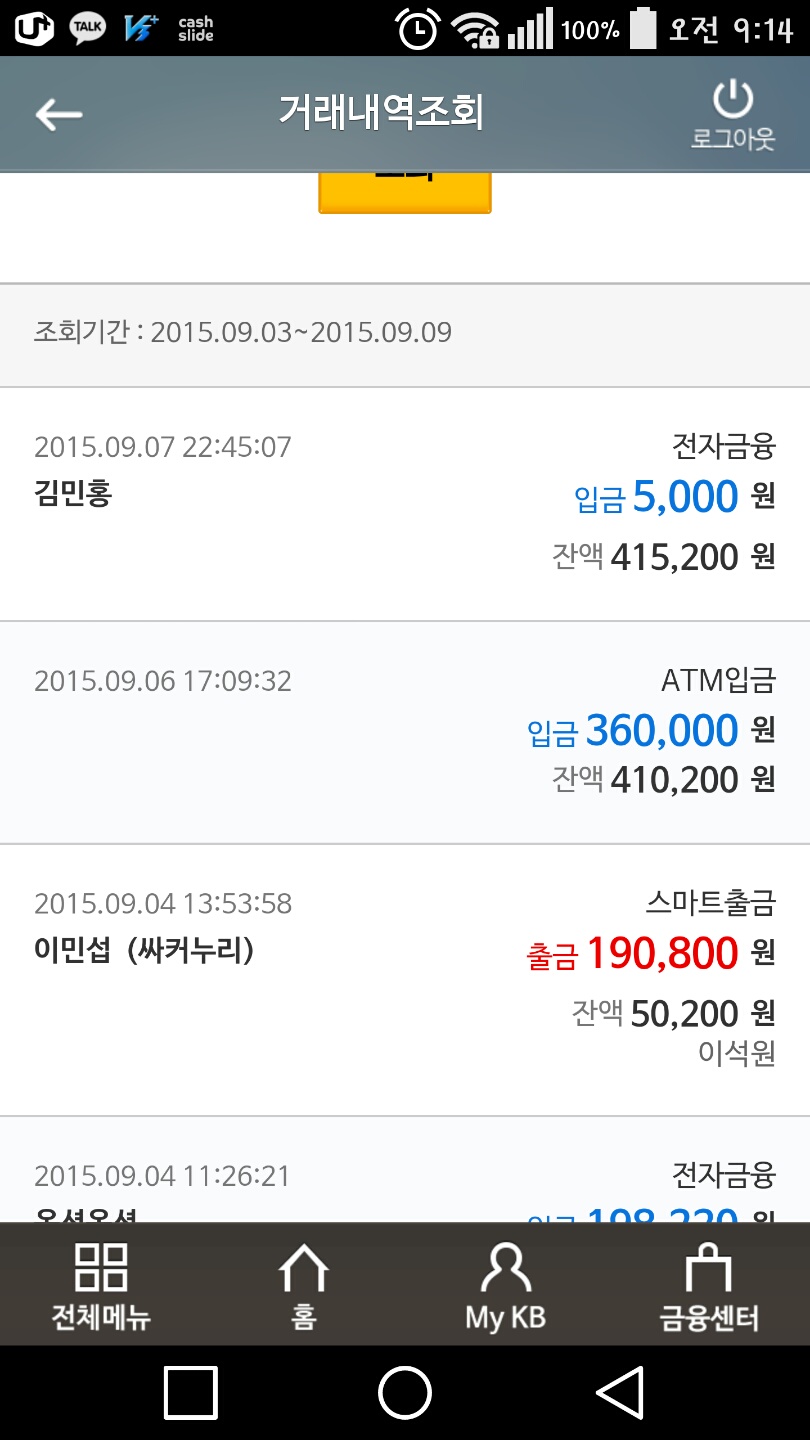Switch to the 홈 tab
The image size is (810, 1440).
click(303, 1285)
